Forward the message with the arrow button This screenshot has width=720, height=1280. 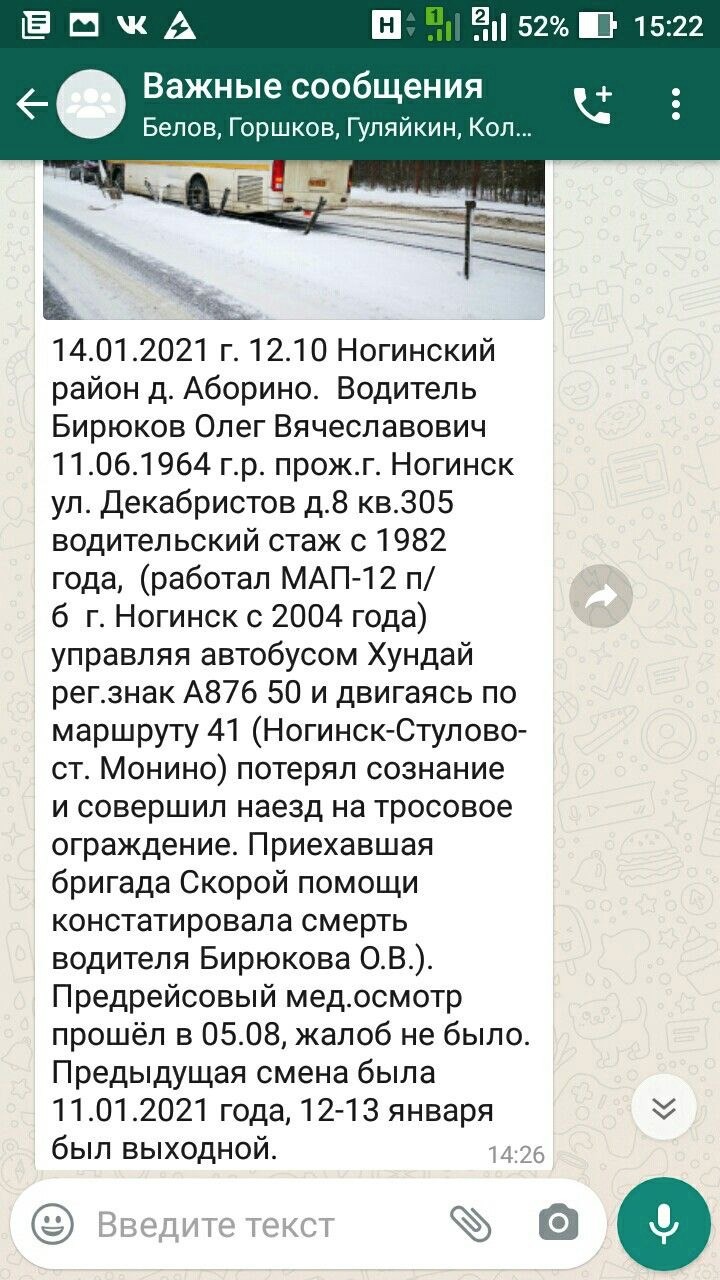pyautogui.click(x=601, y=597)
